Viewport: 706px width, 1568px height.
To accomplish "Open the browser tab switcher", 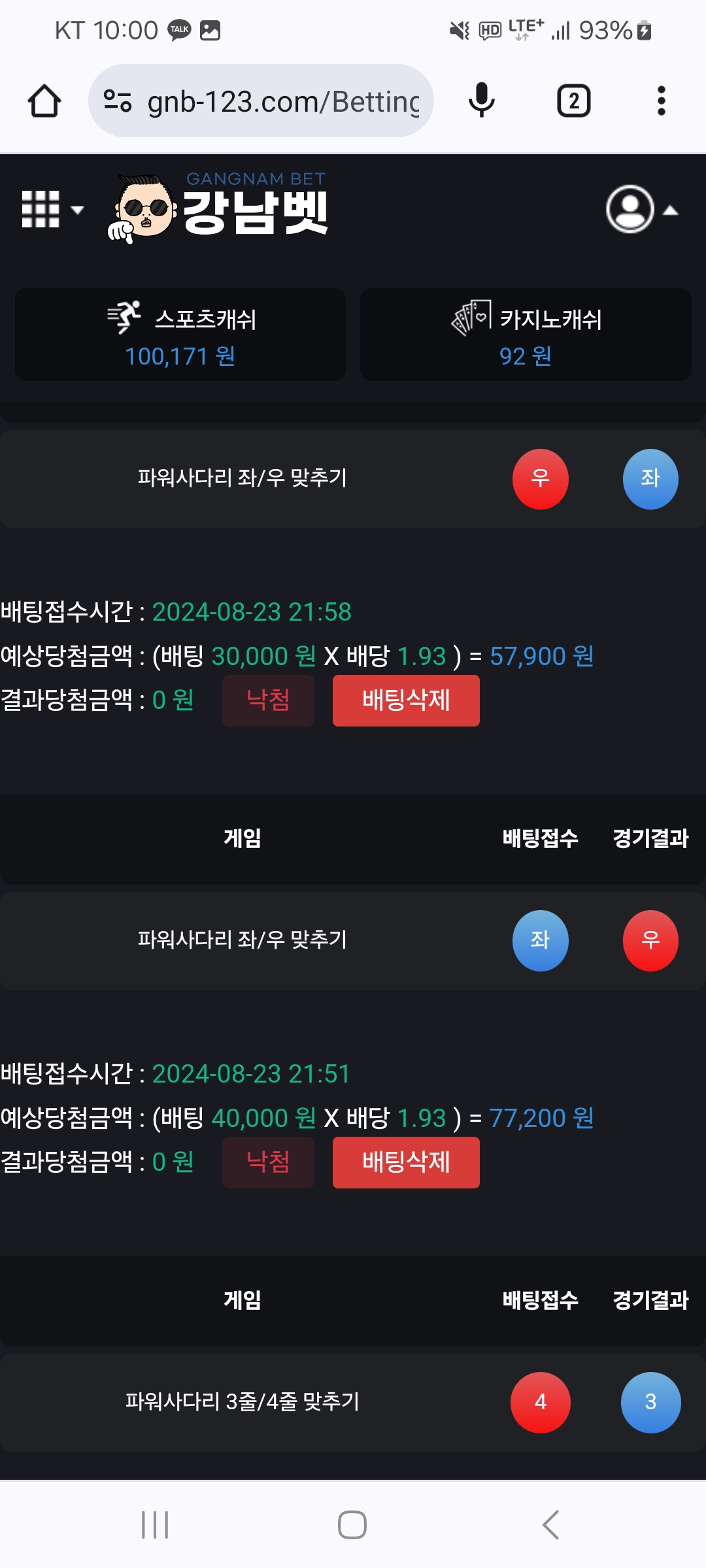I will pyautogui.click(x=573, y=101).
